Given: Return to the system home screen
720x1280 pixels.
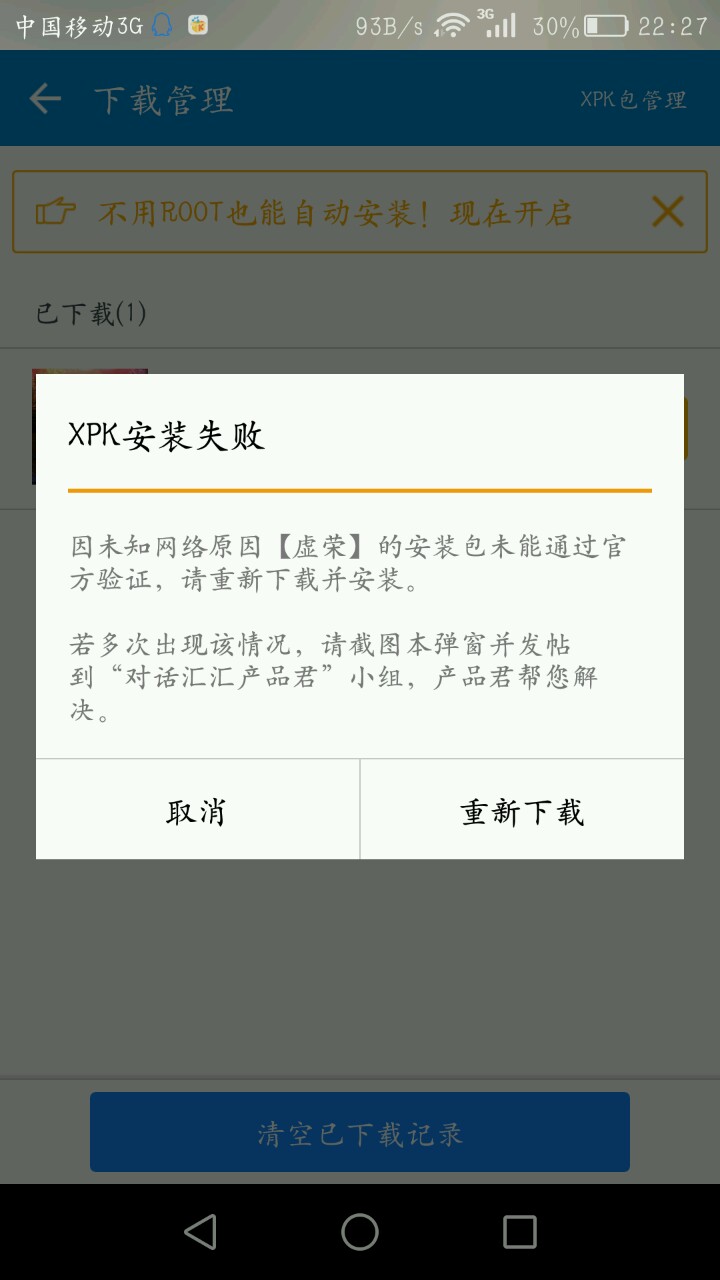Looking at the screenshot, I should 360,1232.
